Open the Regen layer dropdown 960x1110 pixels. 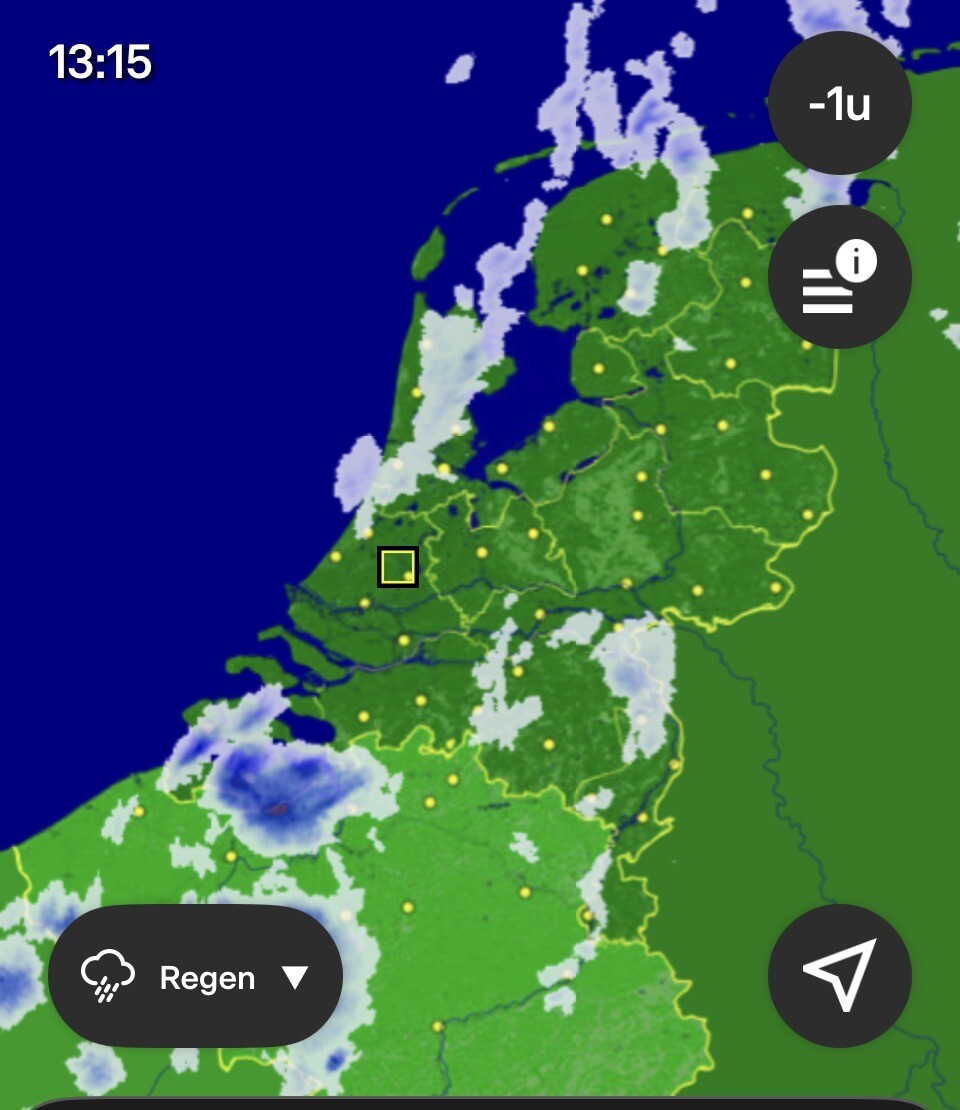(196, 976)
